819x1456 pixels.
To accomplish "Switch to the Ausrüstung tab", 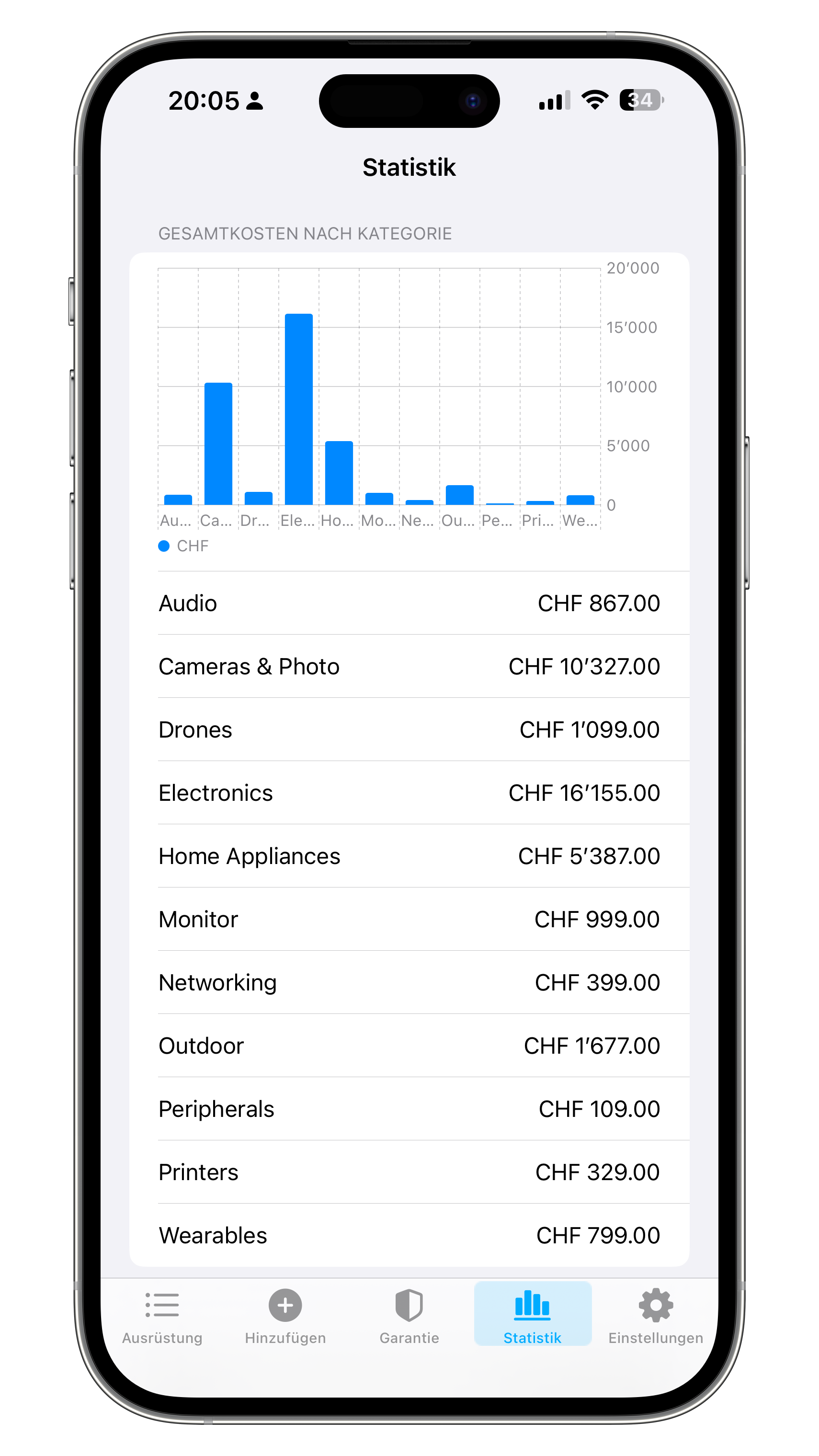I will tap(162, 1316).
